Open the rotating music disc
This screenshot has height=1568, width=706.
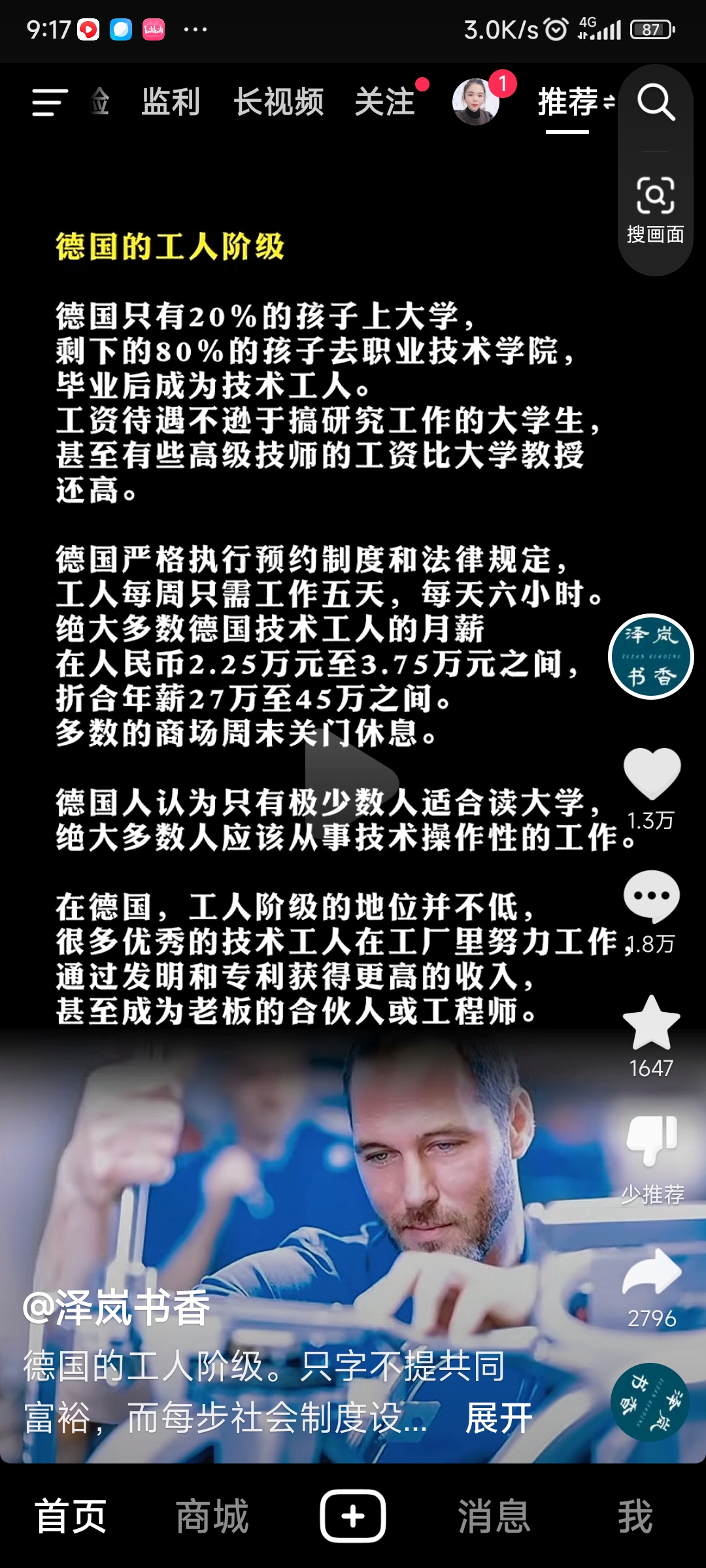(650, 1401)
